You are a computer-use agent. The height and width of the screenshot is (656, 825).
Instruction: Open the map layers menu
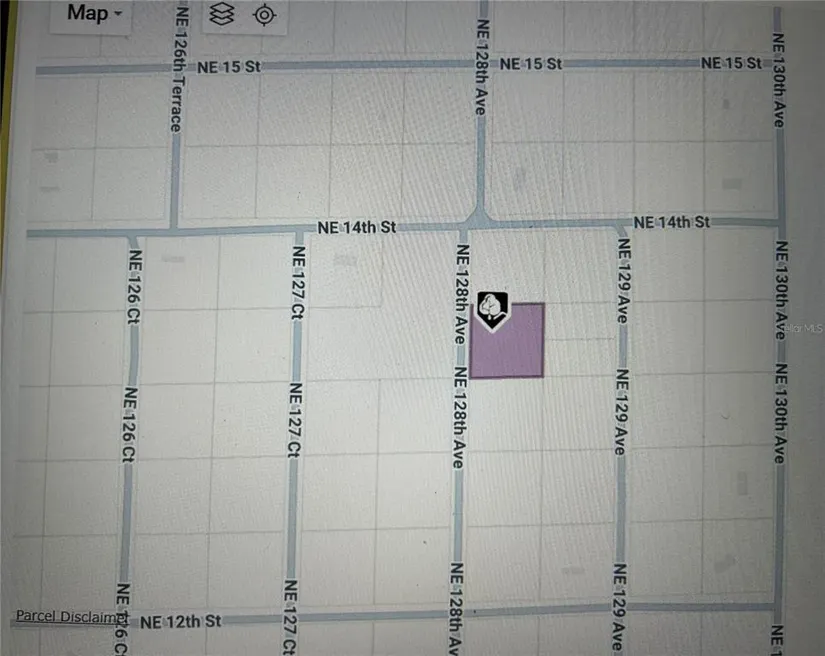coord(221,14)
